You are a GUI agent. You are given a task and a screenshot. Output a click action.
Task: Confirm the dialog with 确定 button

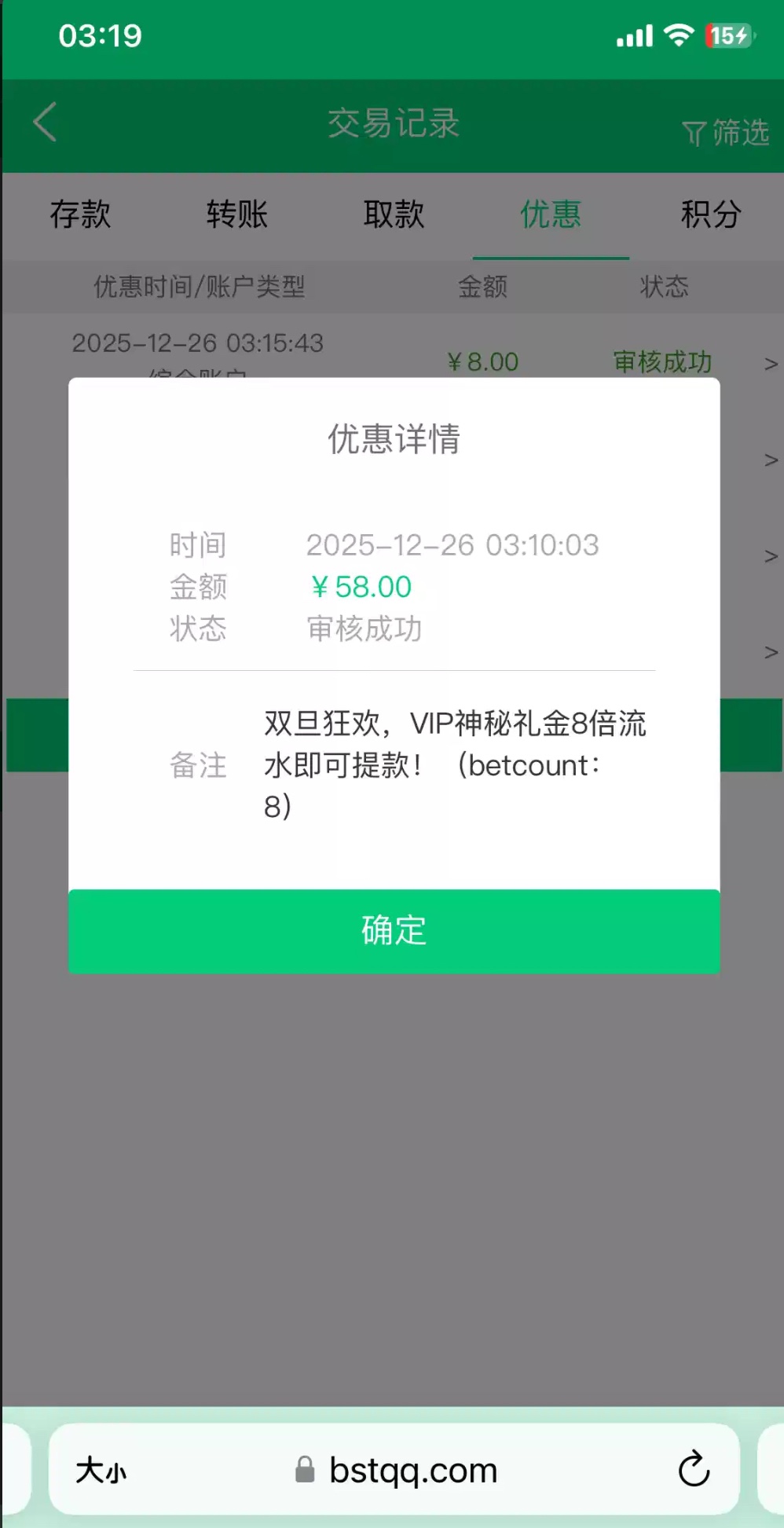pyautogui.click(x=394, y=931)
